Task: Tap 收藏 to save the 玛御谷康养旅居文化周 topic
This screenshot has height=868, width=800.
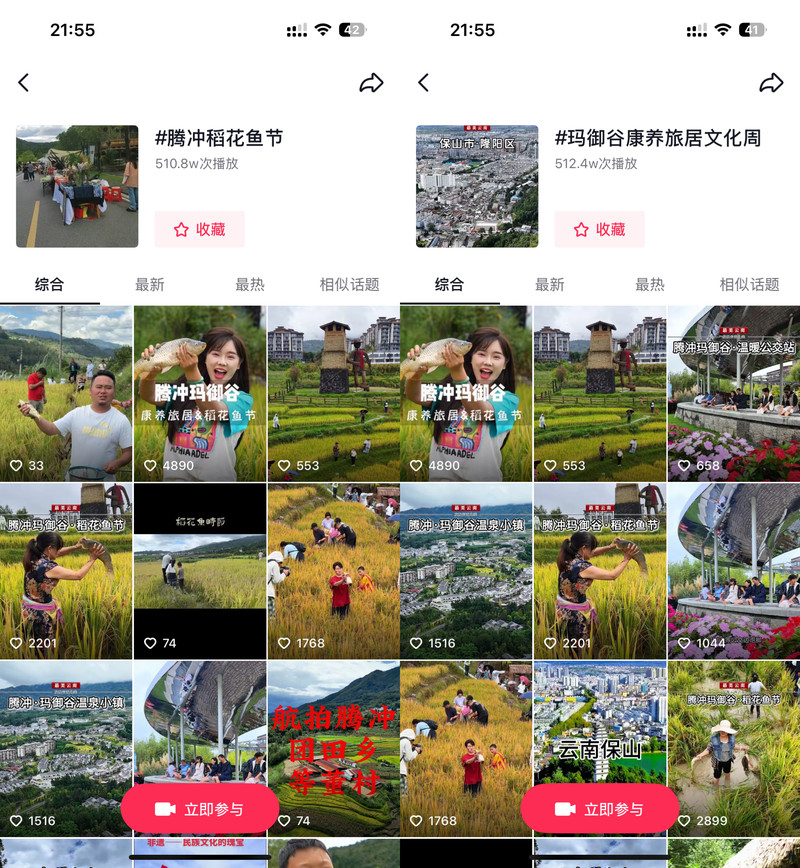Action: [599, 229]
